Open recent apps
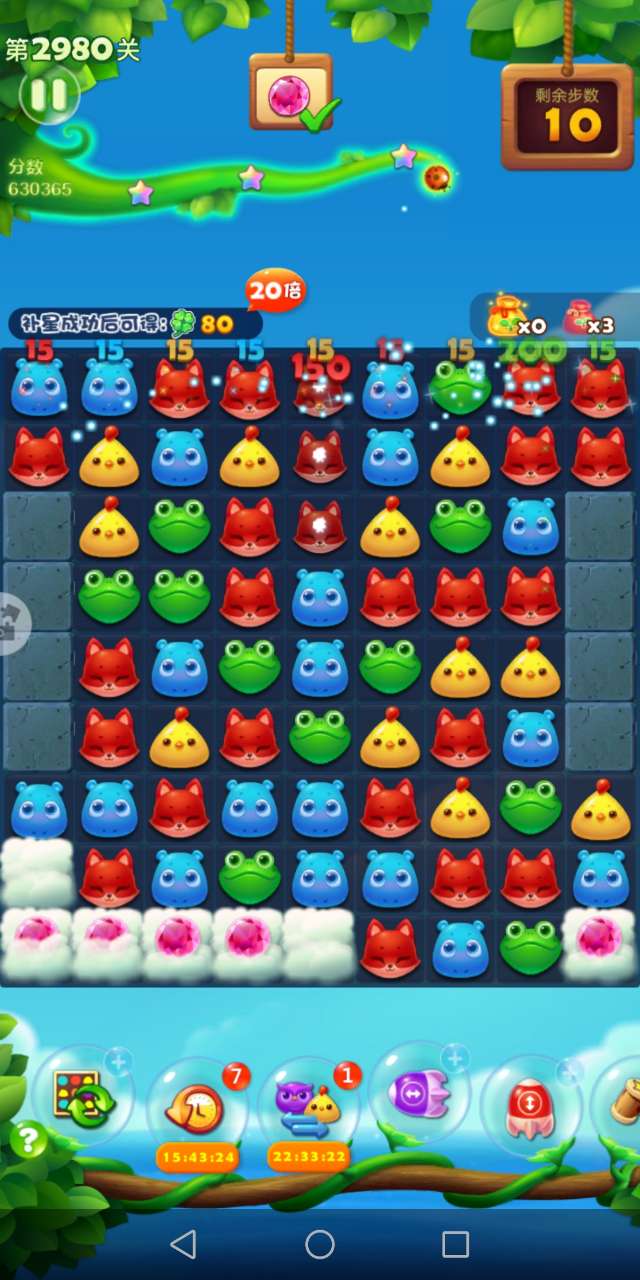This screenshot has width=640, height=1280. [456, 1244]
